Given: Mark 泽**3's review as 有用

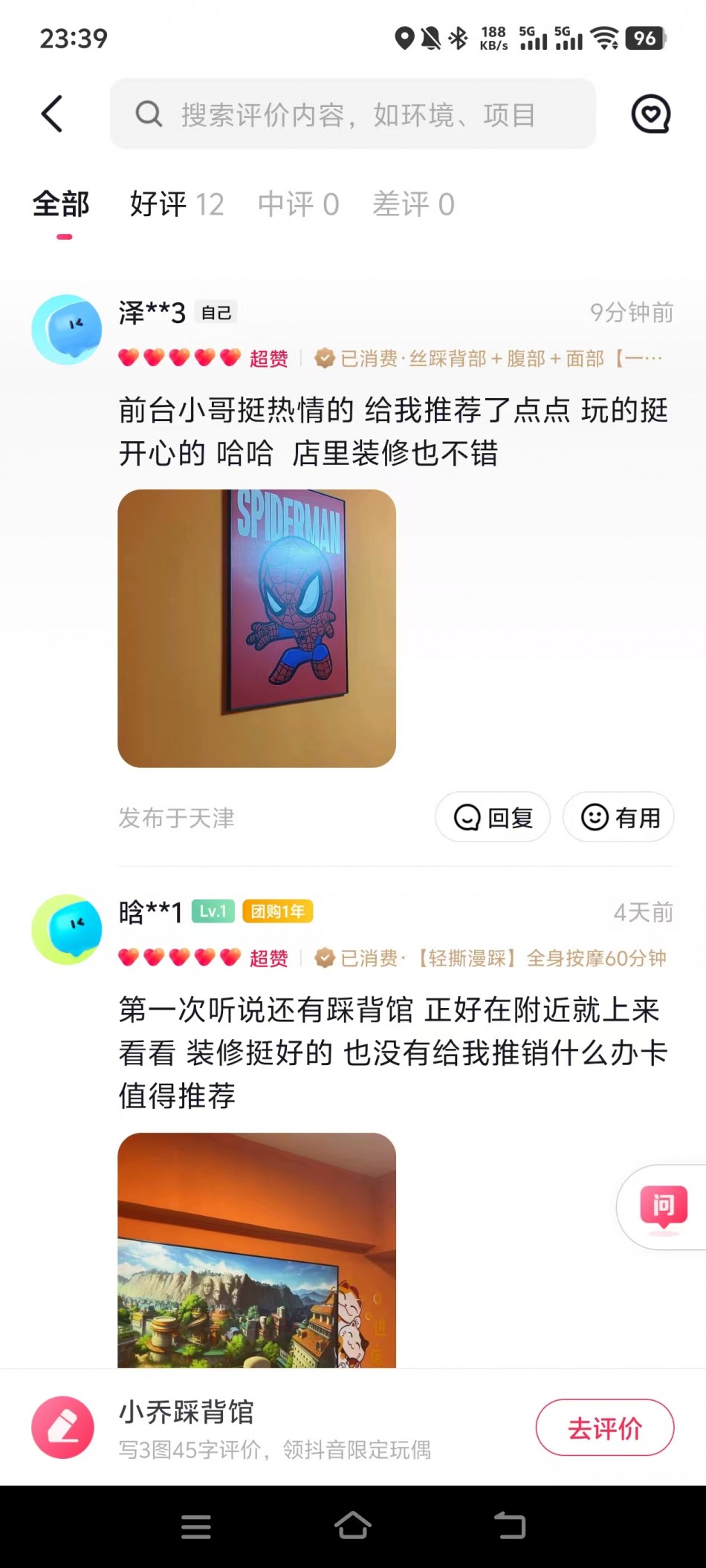Looking at the screenshot, I should (x=618, y=817).
